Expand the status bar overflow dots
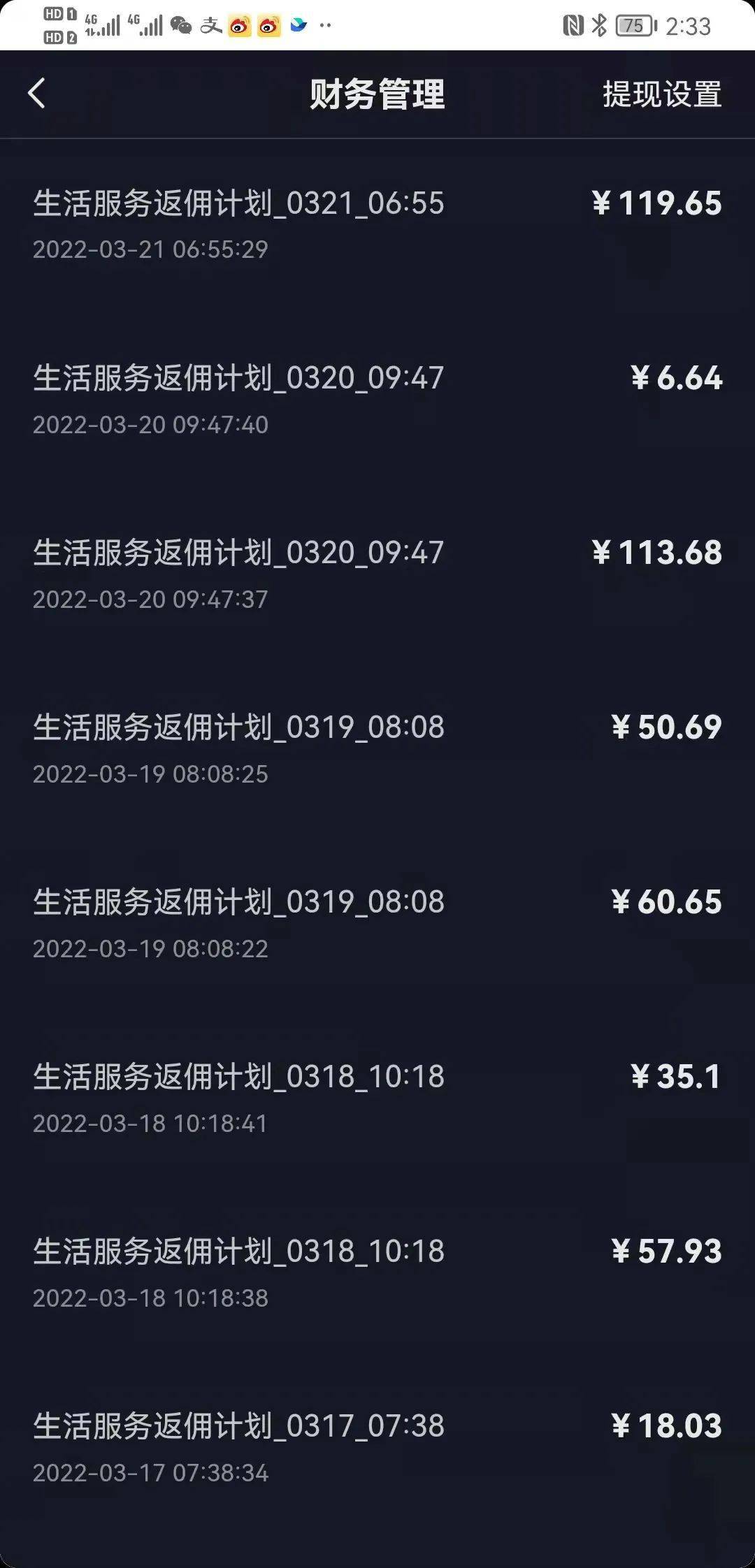 (325, 25)
